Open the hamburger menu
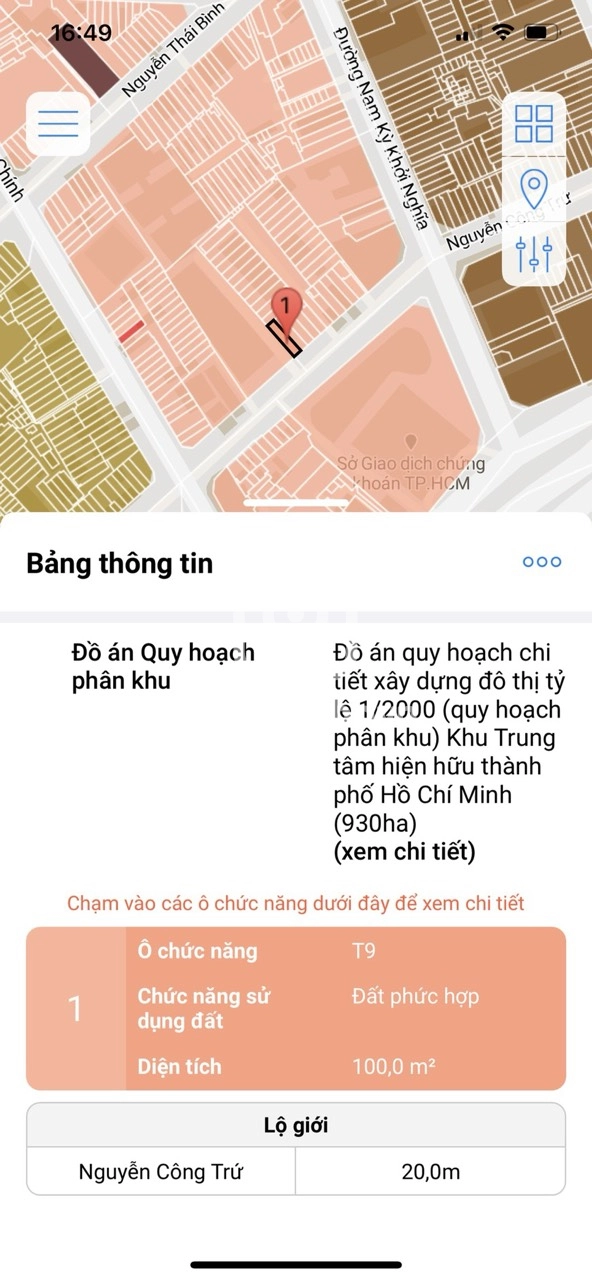 click(x=58, y=122)
